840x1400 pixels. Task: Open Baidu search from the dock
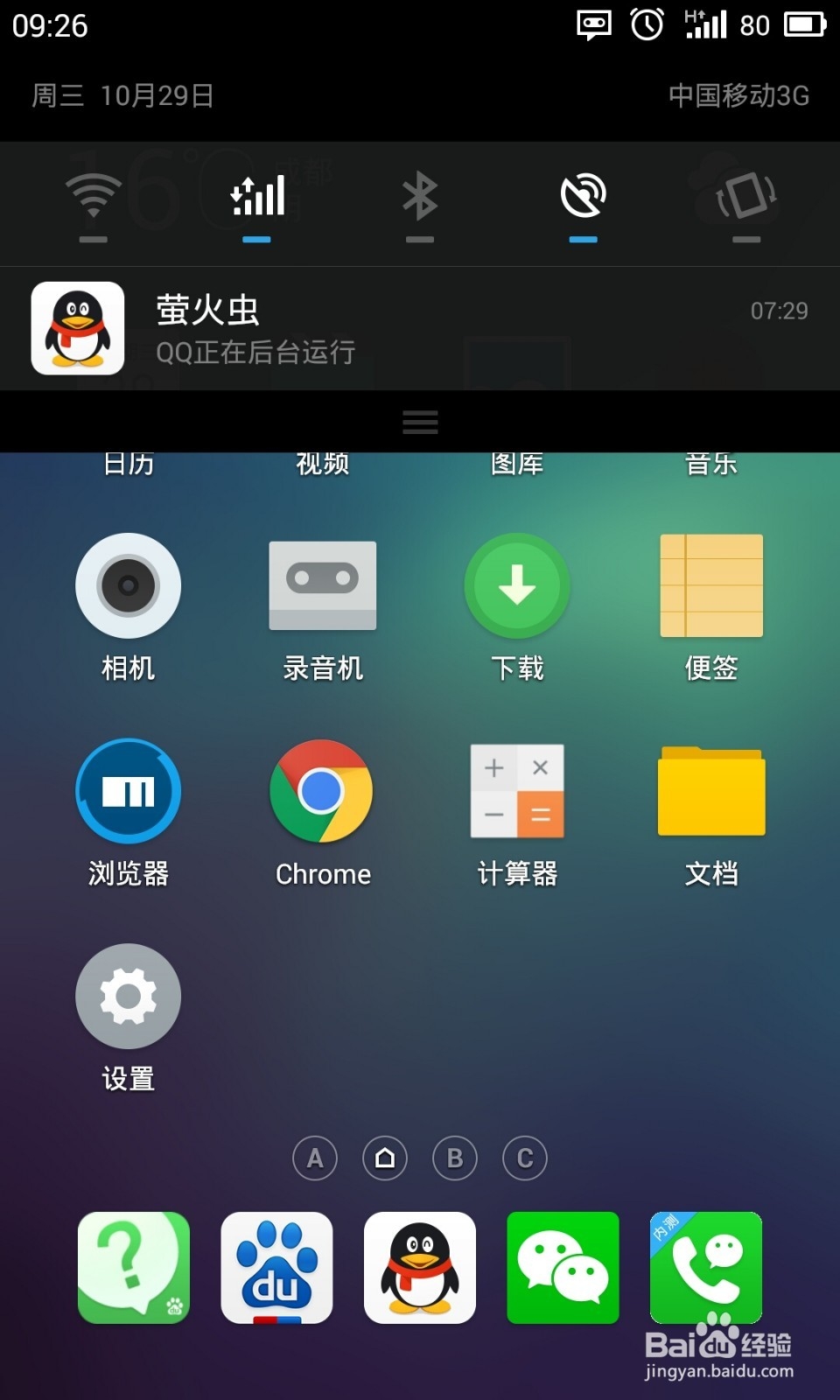click(x=276, y=1269)
